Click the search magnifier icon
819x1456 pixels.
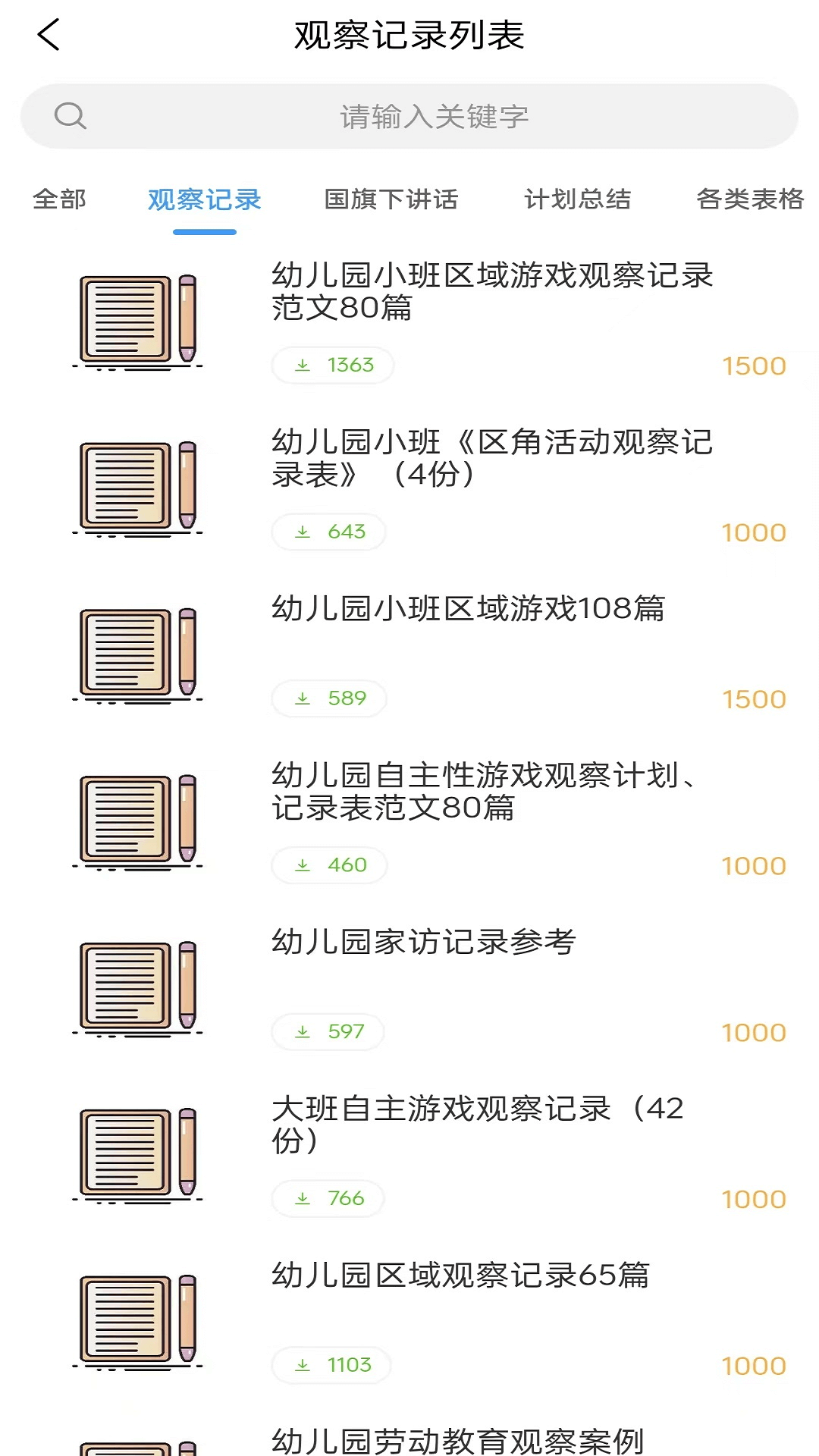click(x=71, y=115)
